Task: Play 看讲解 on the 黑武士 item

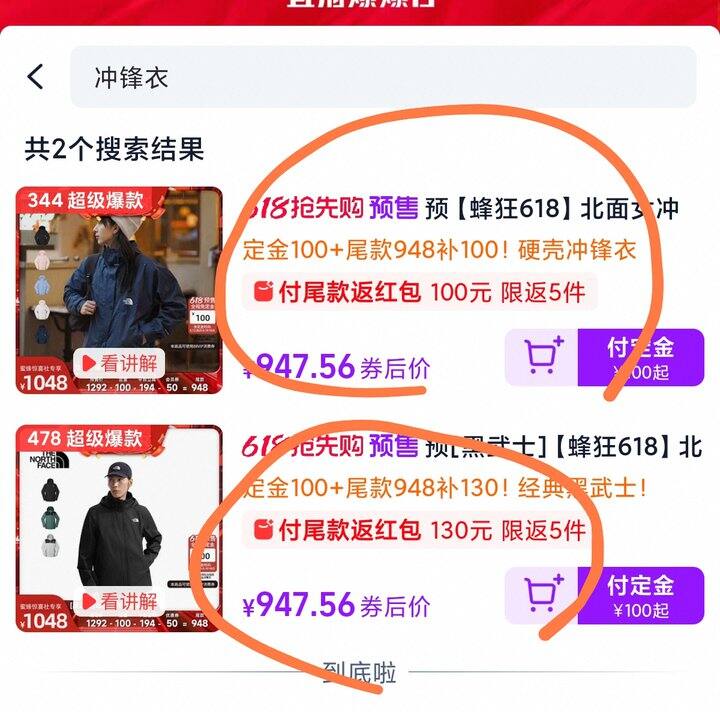Action: coord(120,602)
